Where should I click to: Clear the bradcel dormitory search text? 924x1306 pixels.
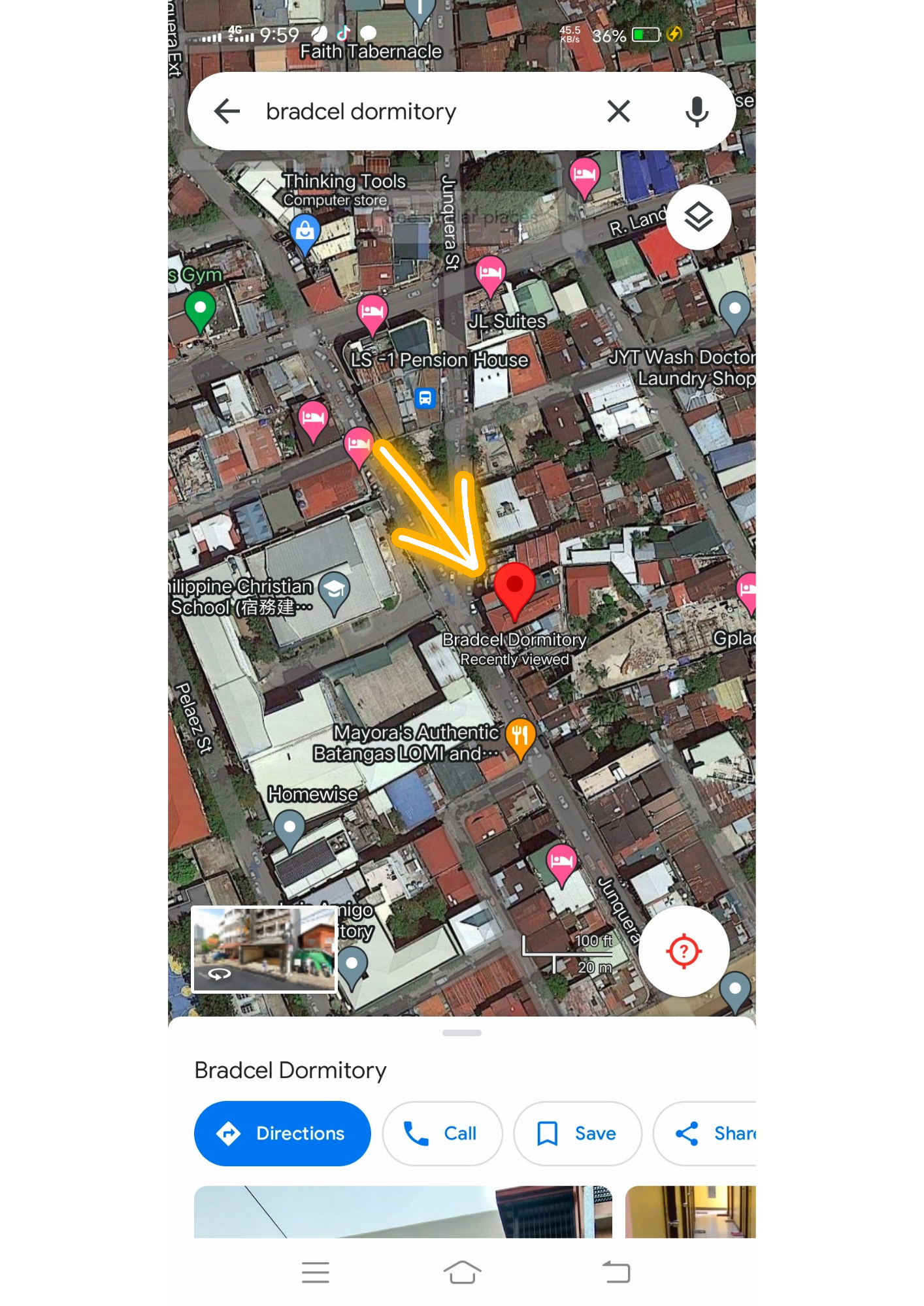click(x=618, y=112)
